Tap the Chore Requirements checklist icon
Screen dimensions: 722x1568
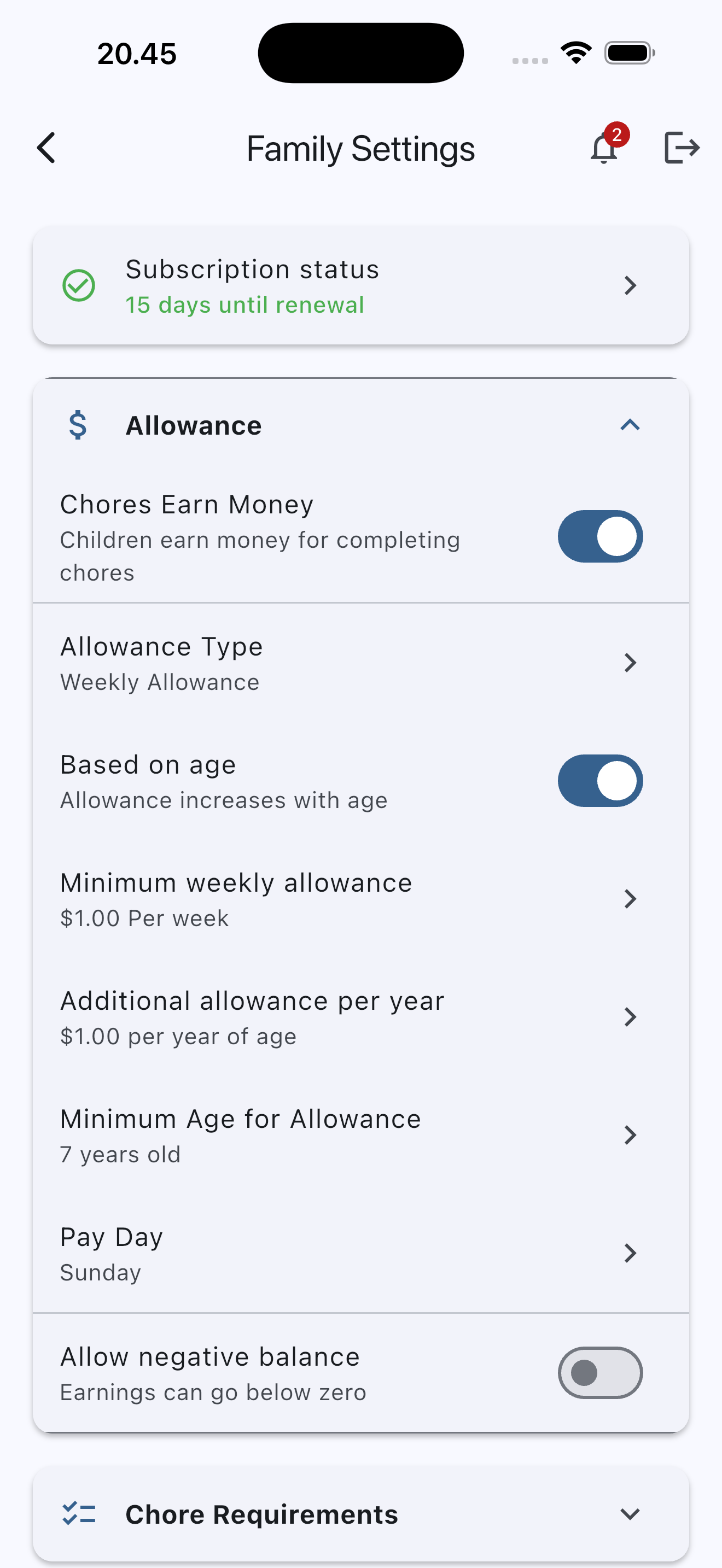click(79, 1514)
